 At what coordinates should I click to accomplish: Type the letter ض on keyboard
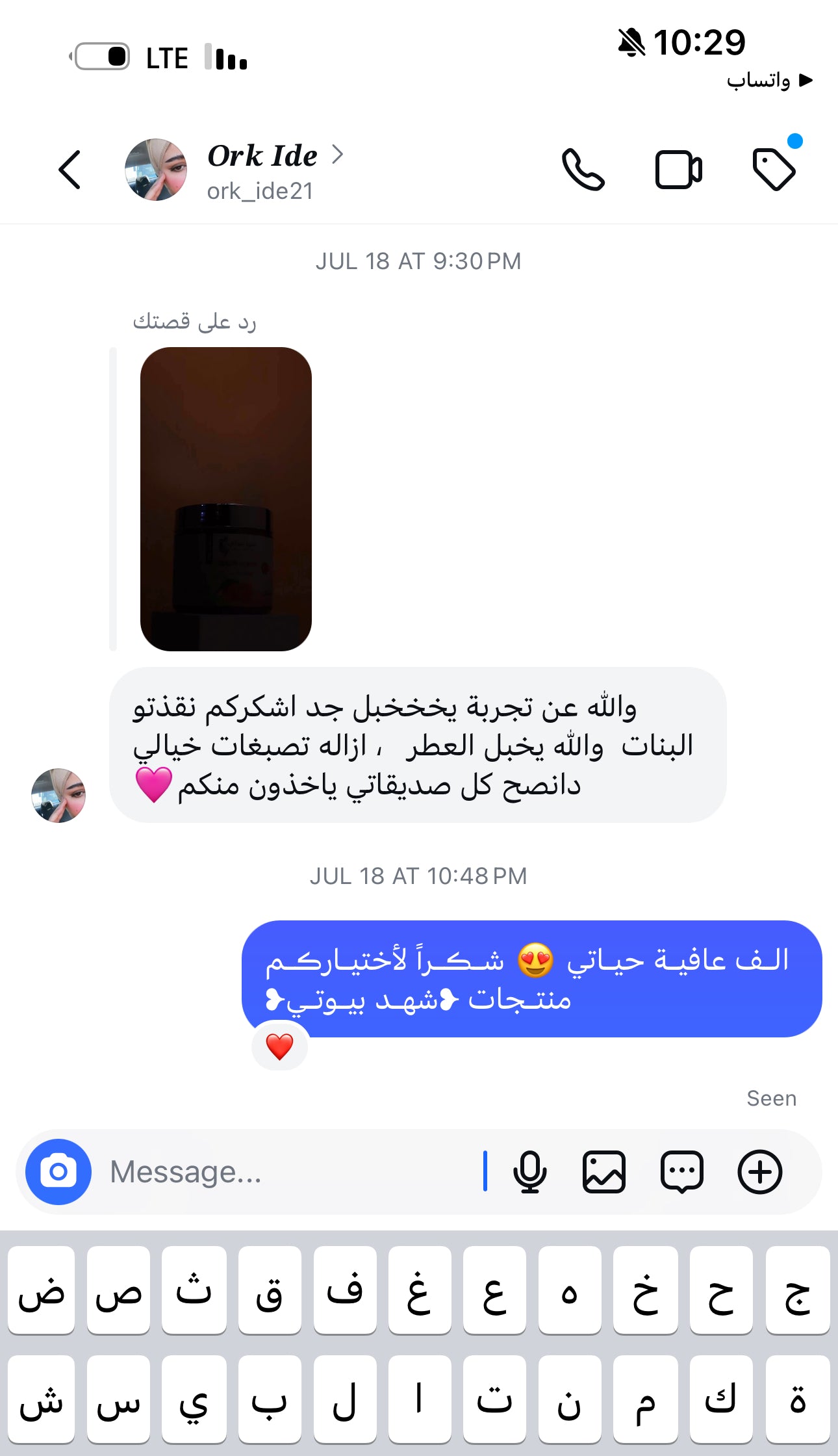pos(42,1290)
